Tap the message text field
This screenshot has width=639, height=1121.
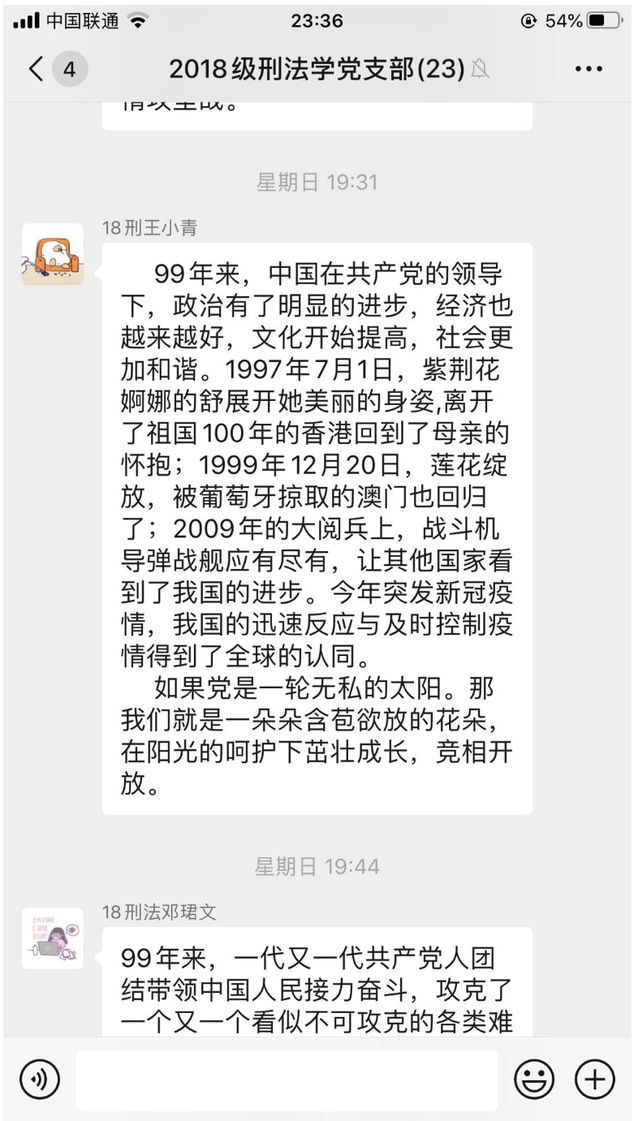[286, 1079]
